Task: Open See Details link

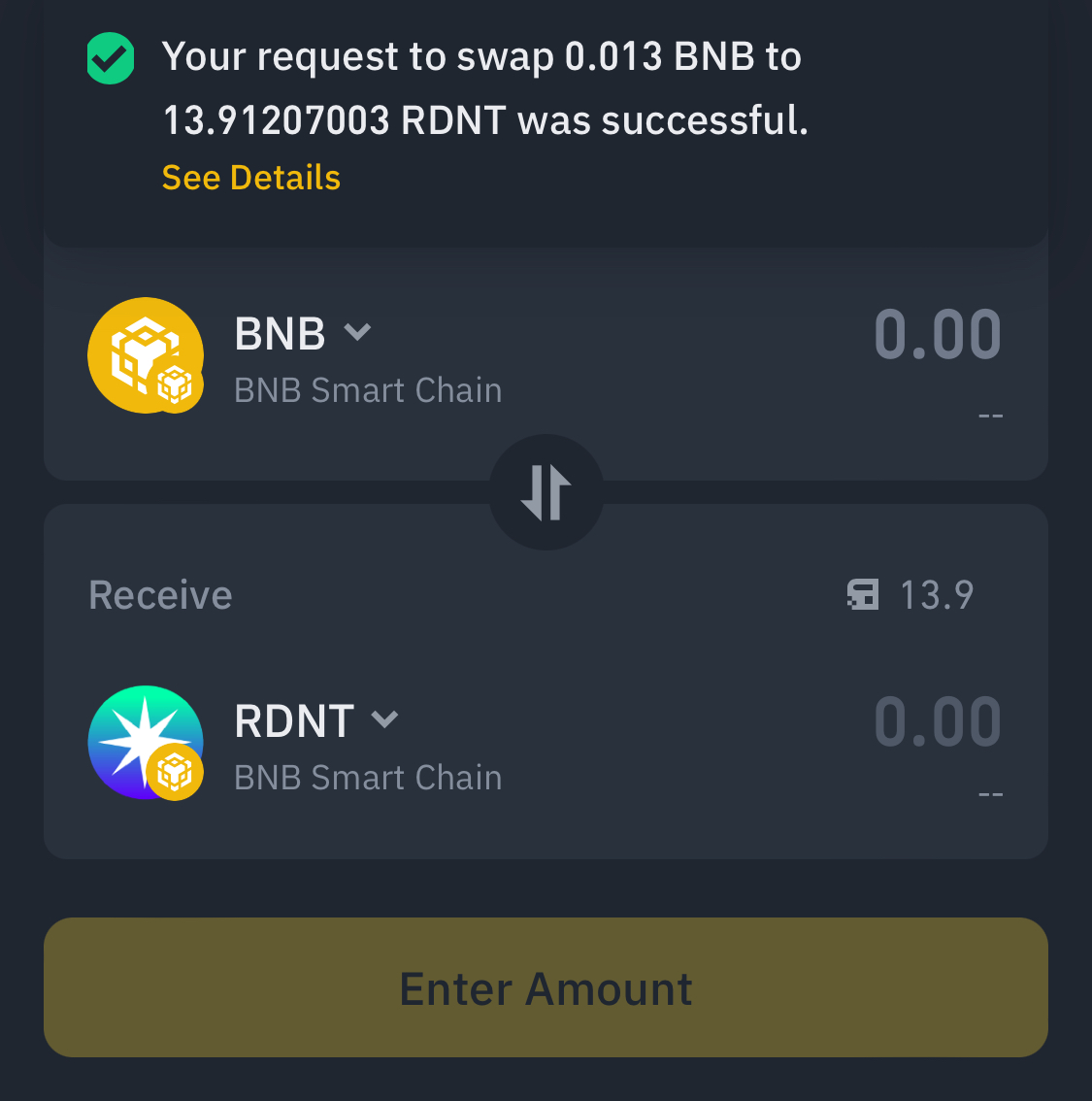Action: (x=250, y=177)
